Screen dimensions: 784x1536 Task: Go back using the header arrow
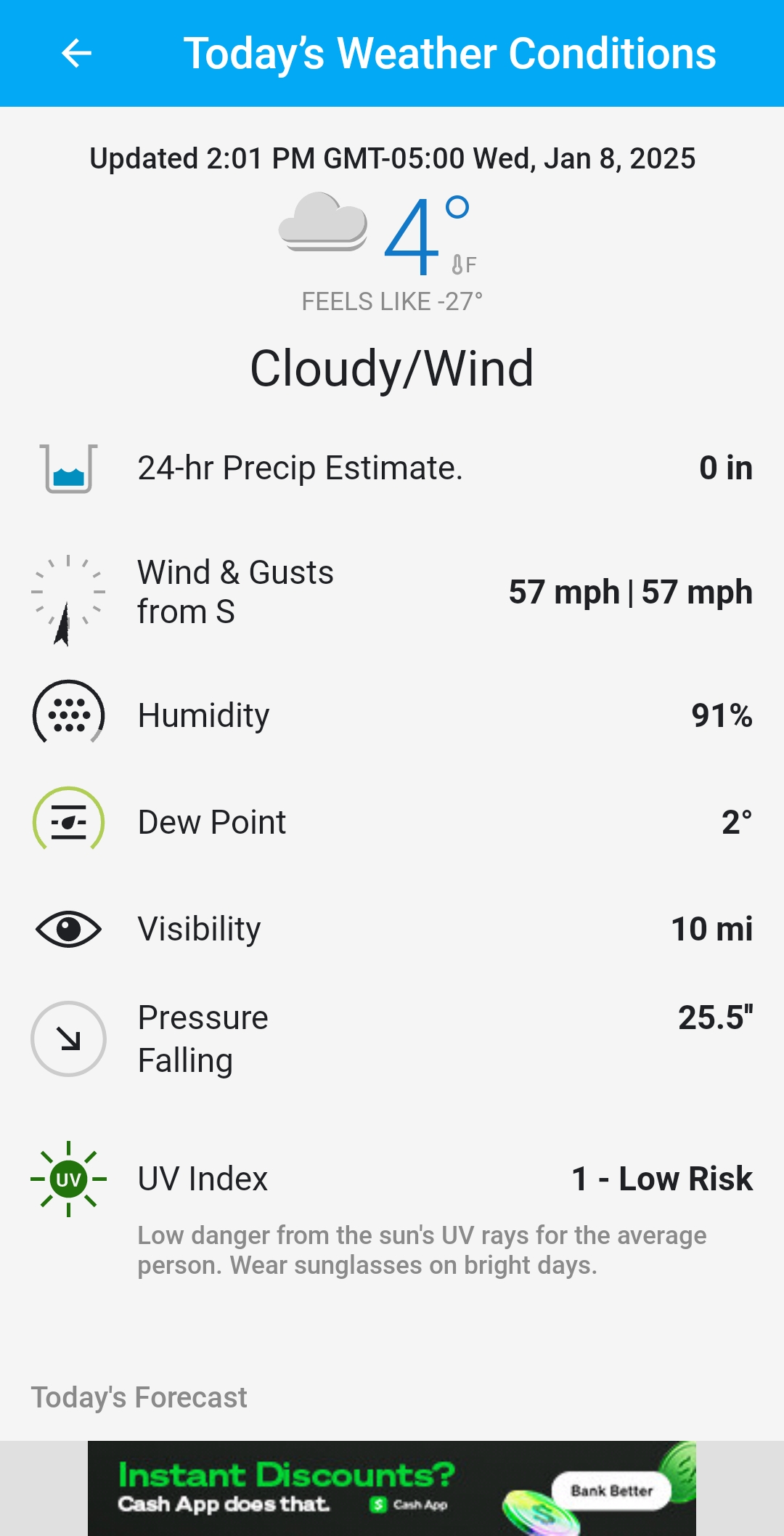coord(76,53)
